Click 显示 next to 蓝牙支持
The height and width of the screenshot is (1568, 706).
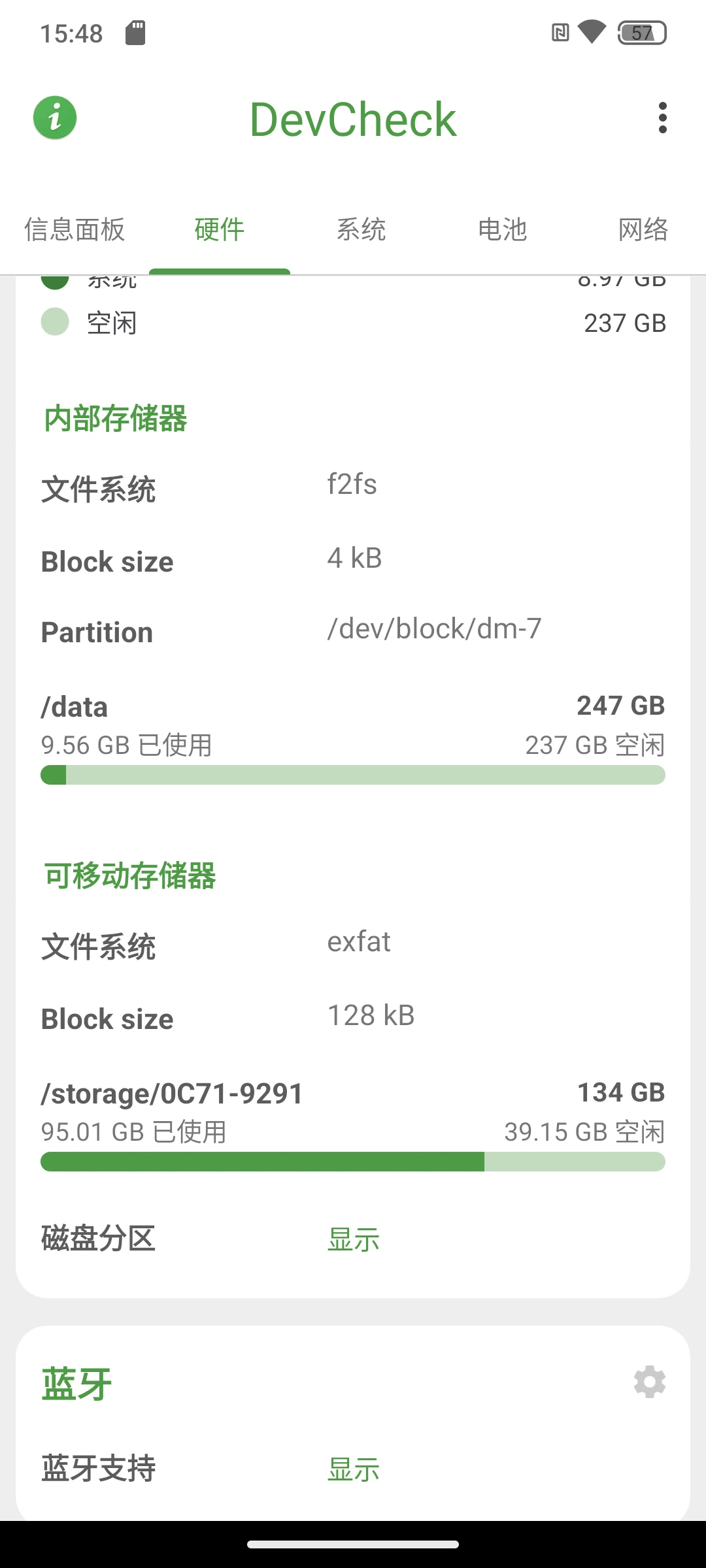[353, 1469]
